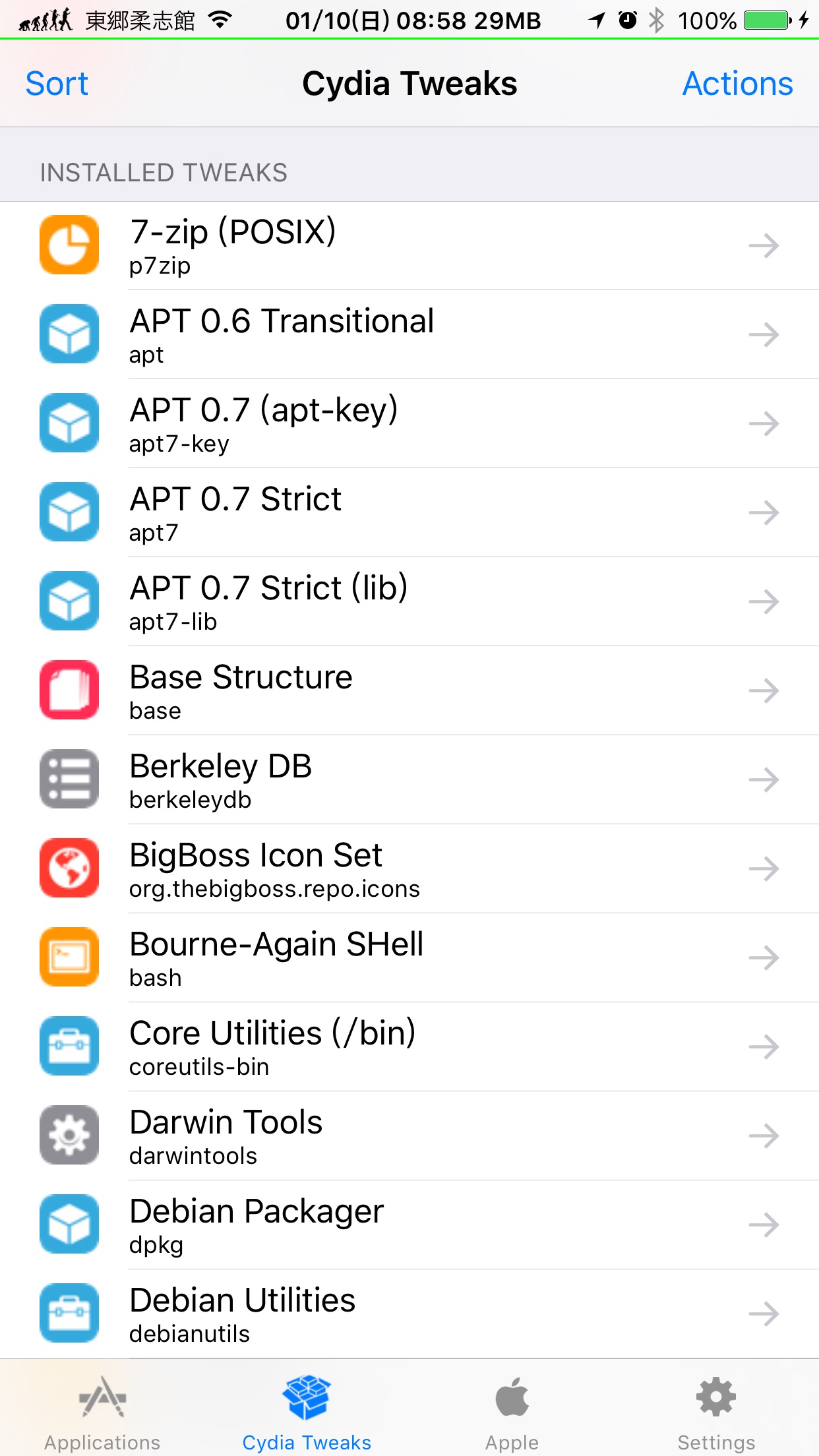Screen dimensions: 819x1456
Task: Open APT 0.6 Transitional details
Action: pos(409,335)
